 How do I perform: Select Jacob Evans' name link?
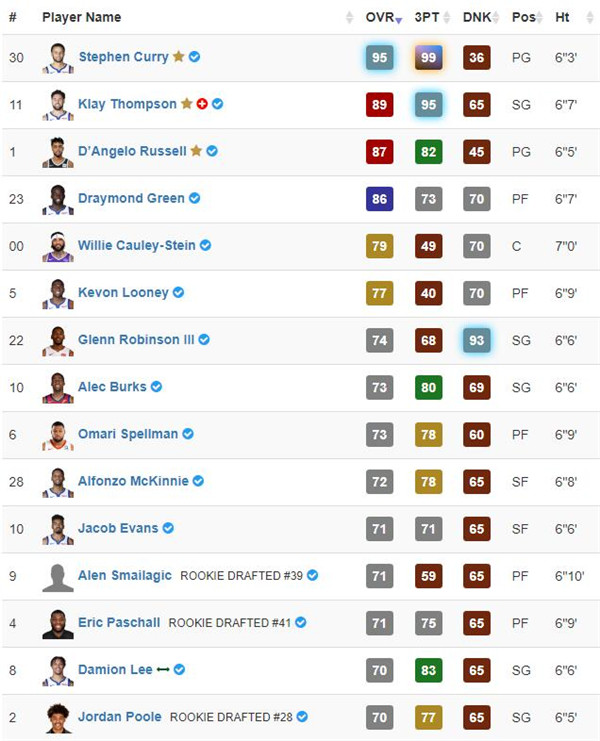click(118, 528)
